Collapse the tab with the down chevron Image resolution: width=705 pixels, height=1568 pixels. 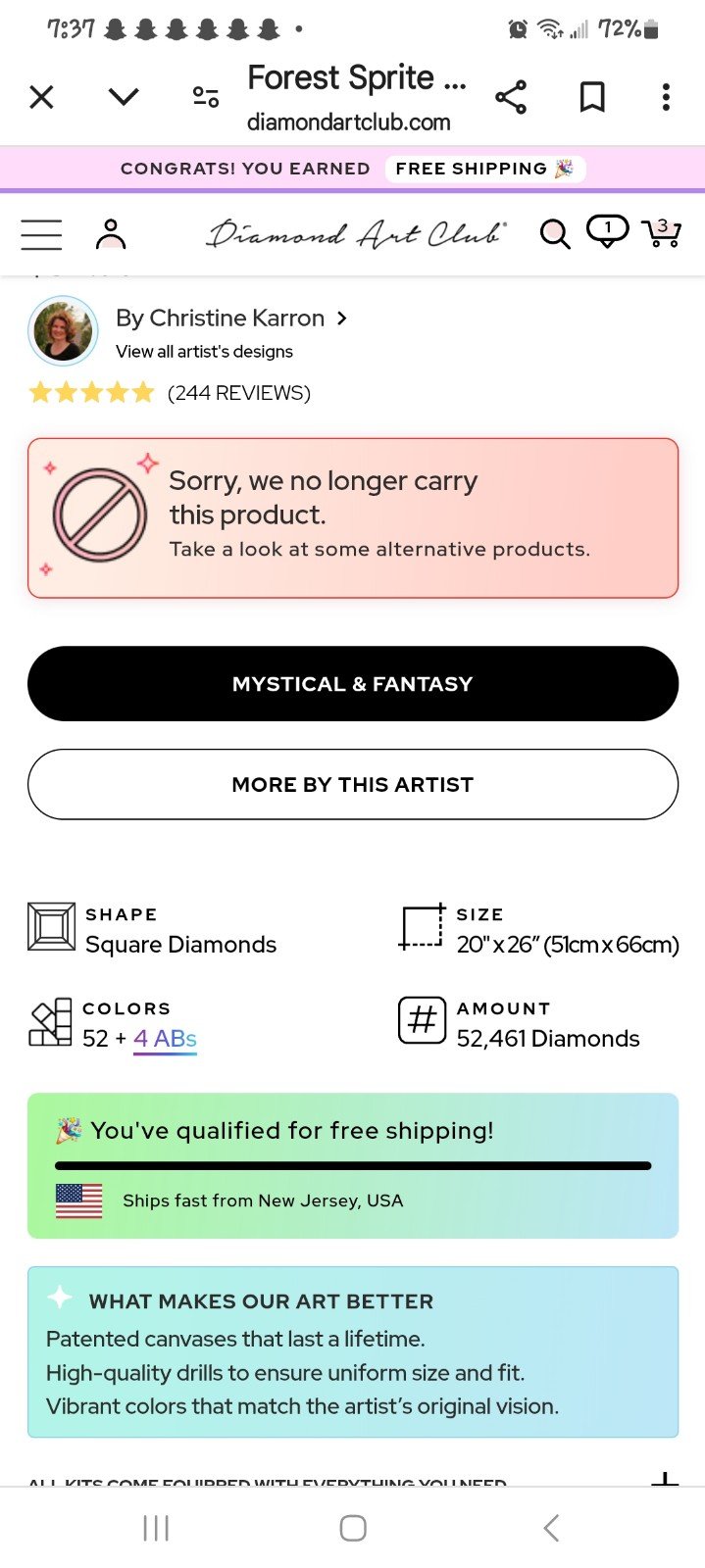(124, 96)
